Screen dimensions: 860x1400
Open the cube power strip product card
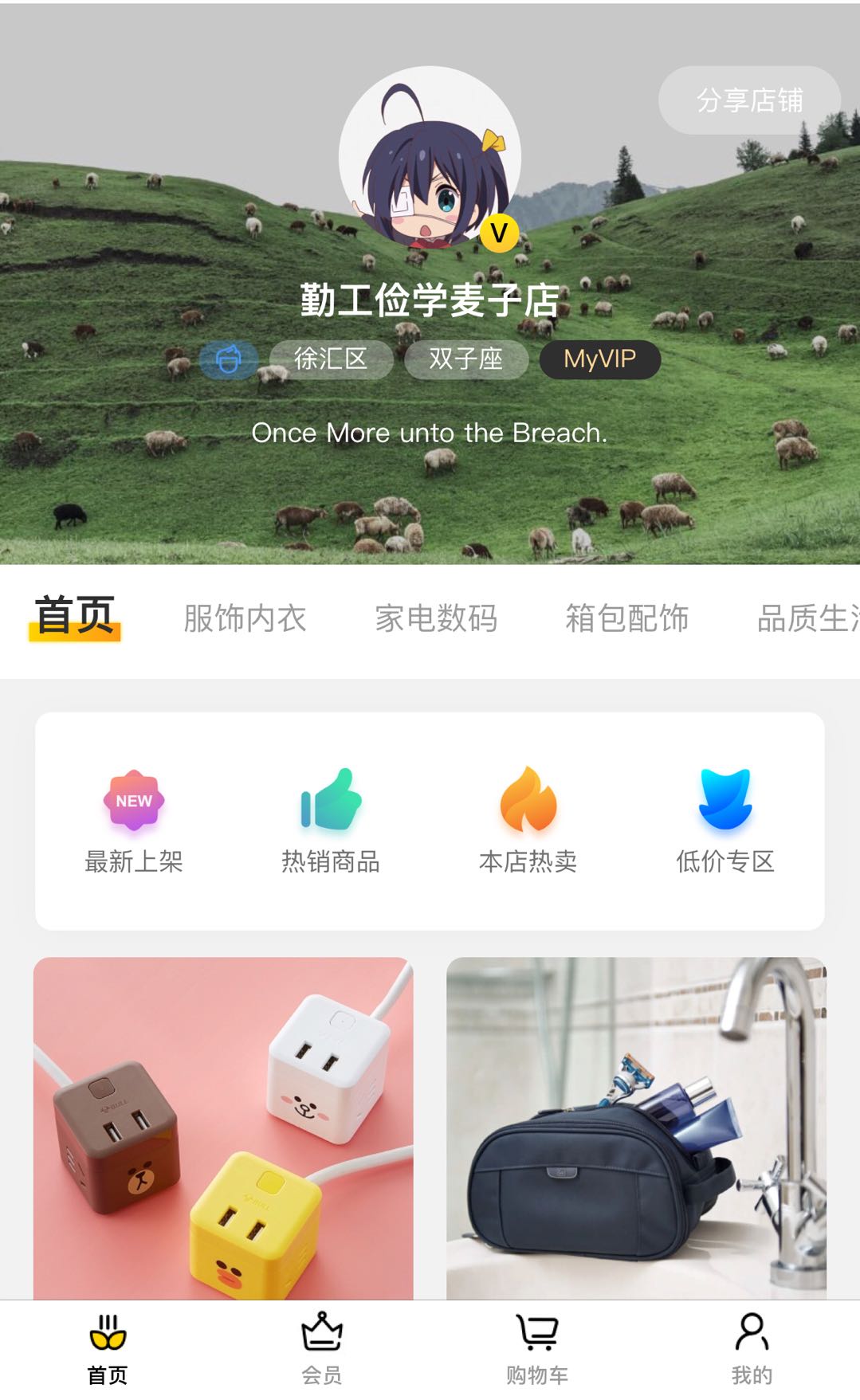pos(223,1128)
